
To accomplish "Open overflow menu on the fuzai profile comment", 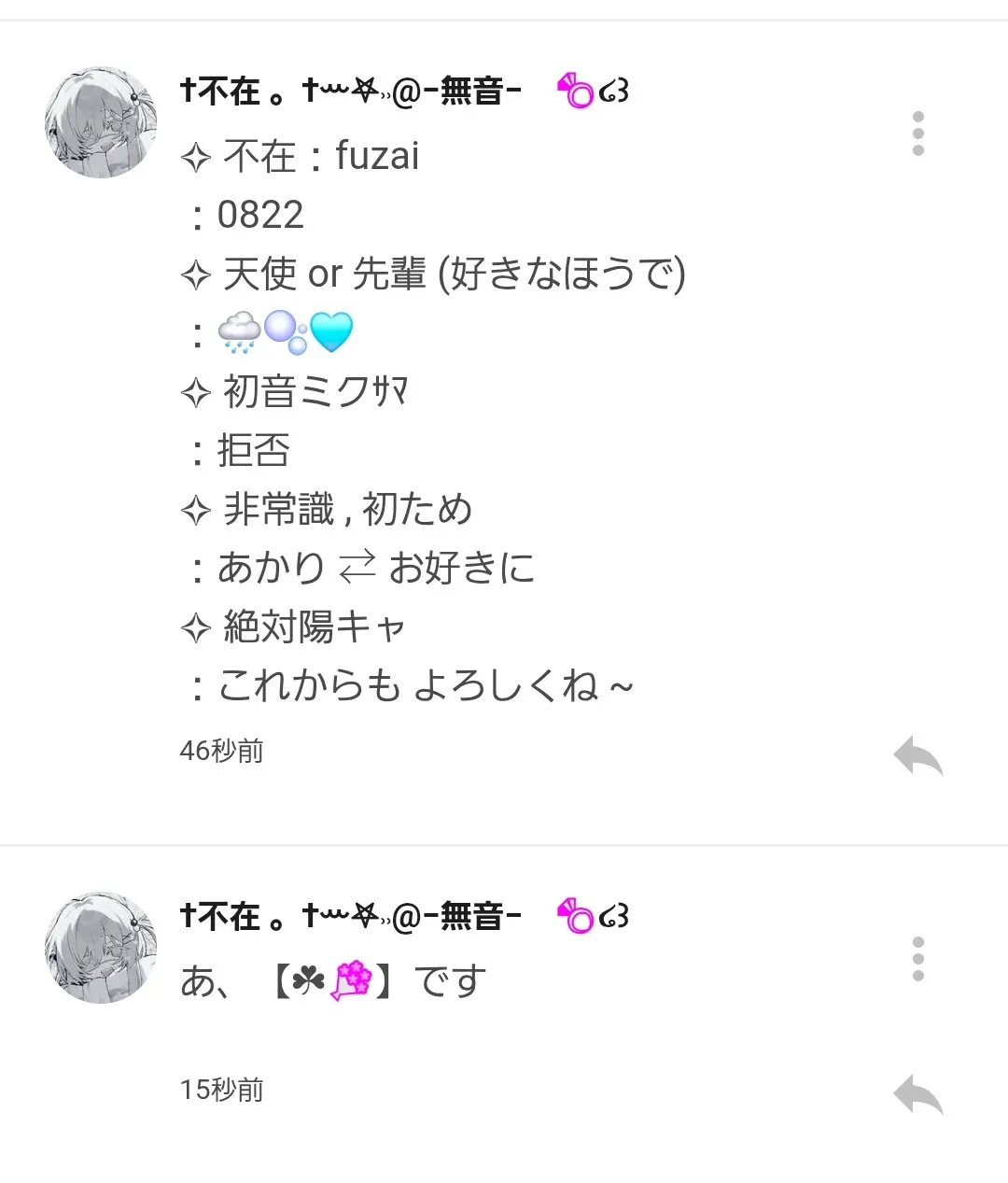I will click(918, 134).
